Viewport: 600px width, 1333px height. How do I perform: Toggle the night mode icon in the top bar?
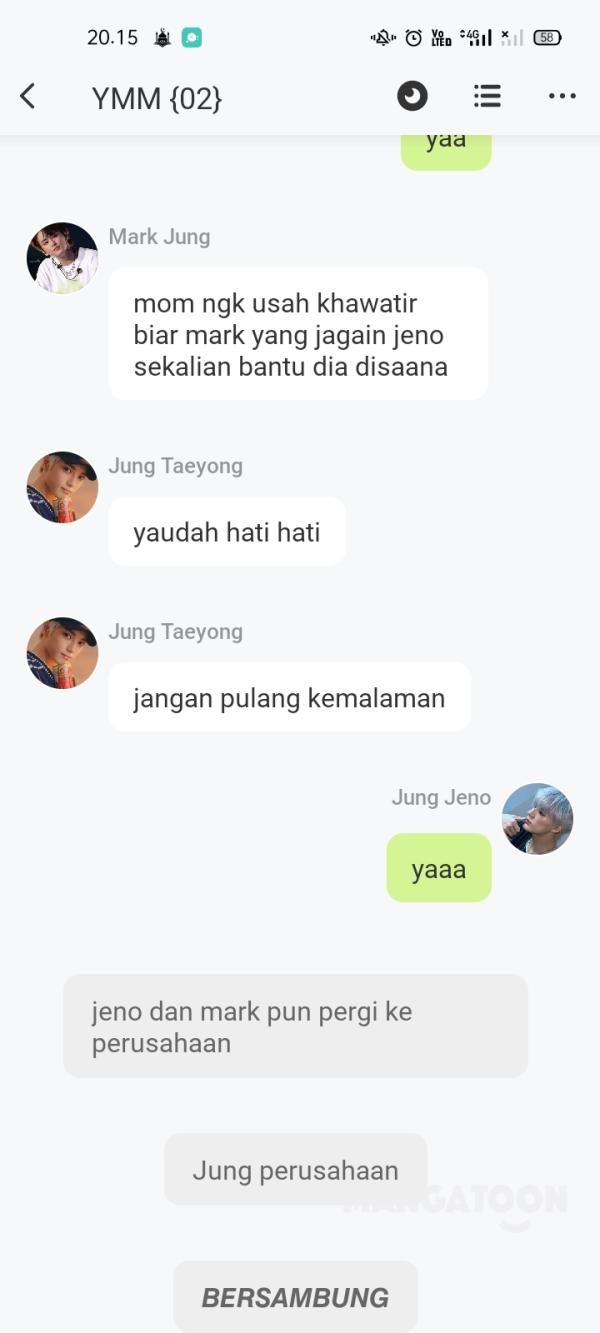(412, 96)
